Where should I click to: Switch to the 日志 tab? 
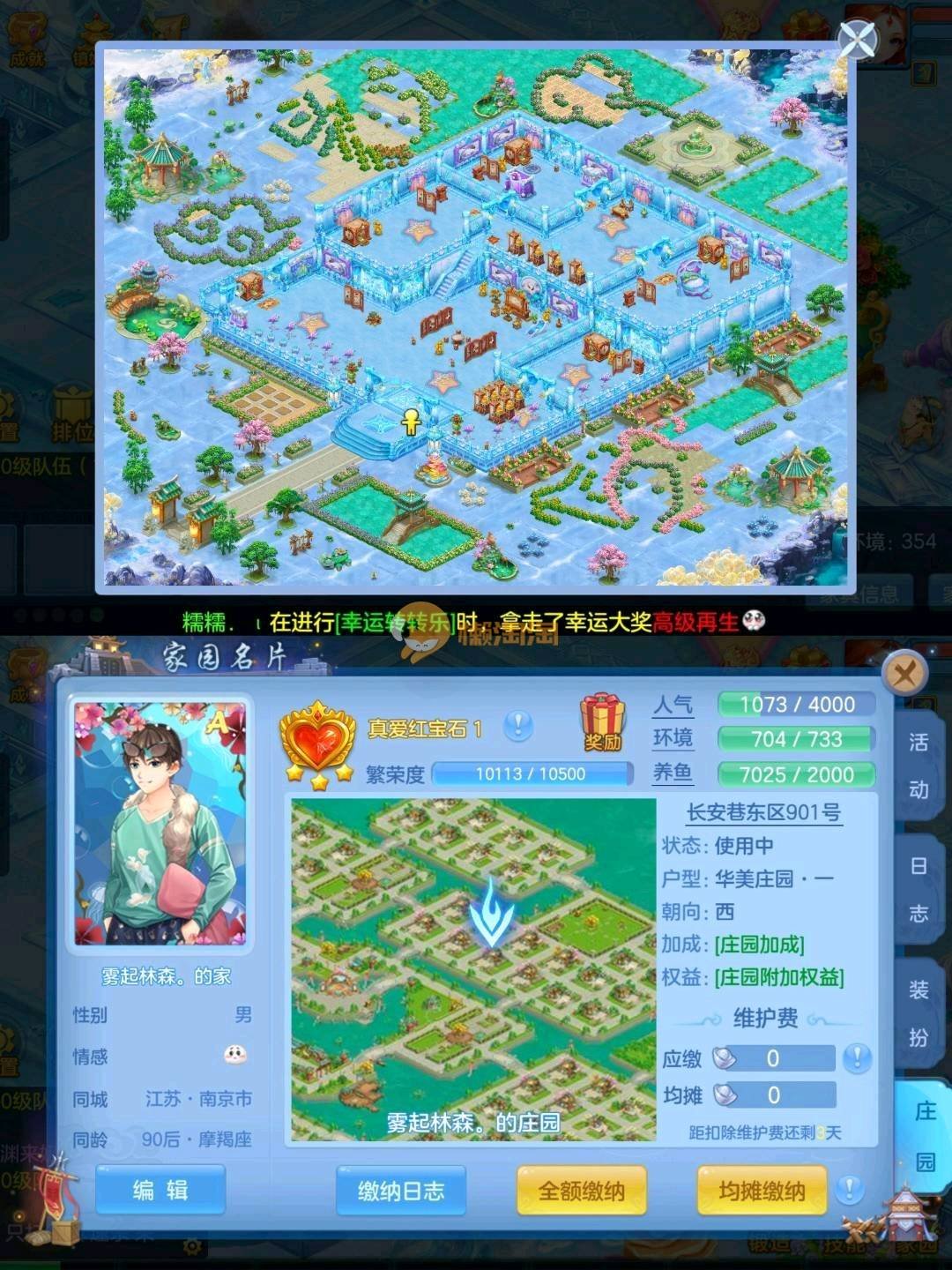coord(918,889)
